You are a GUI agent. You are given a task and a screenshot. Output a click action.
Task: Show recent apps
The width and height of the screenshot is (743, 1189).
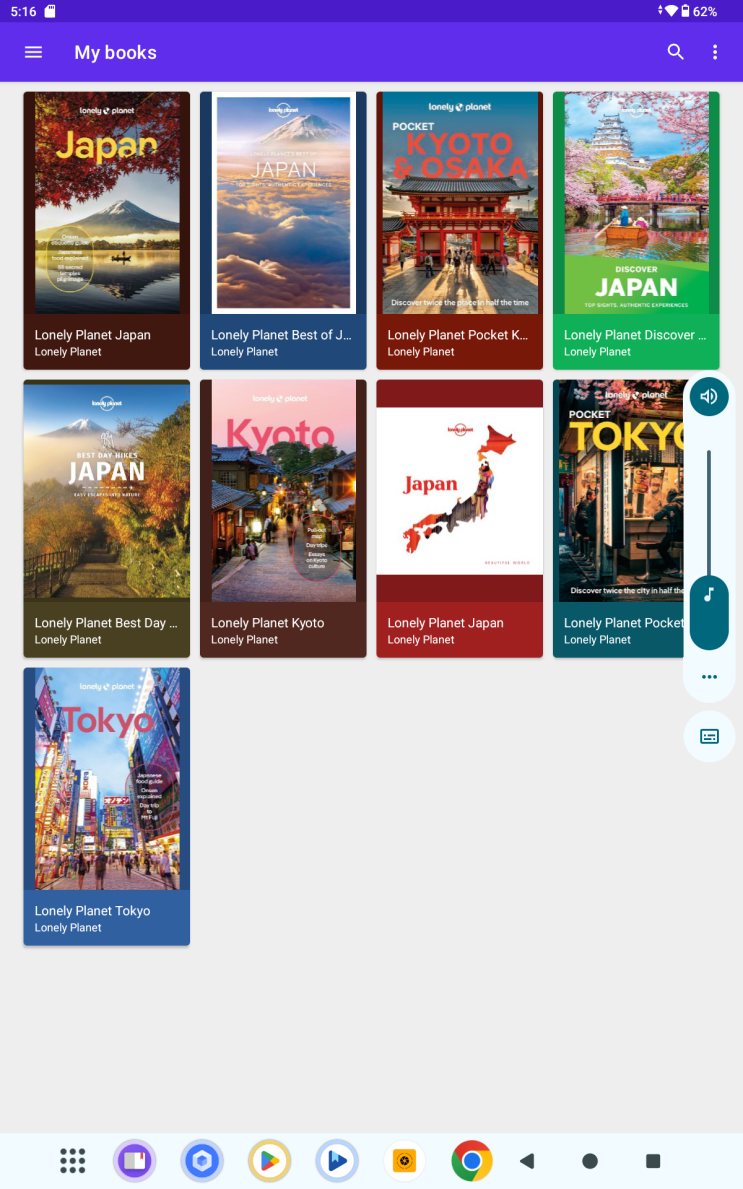click(653, 1161)
